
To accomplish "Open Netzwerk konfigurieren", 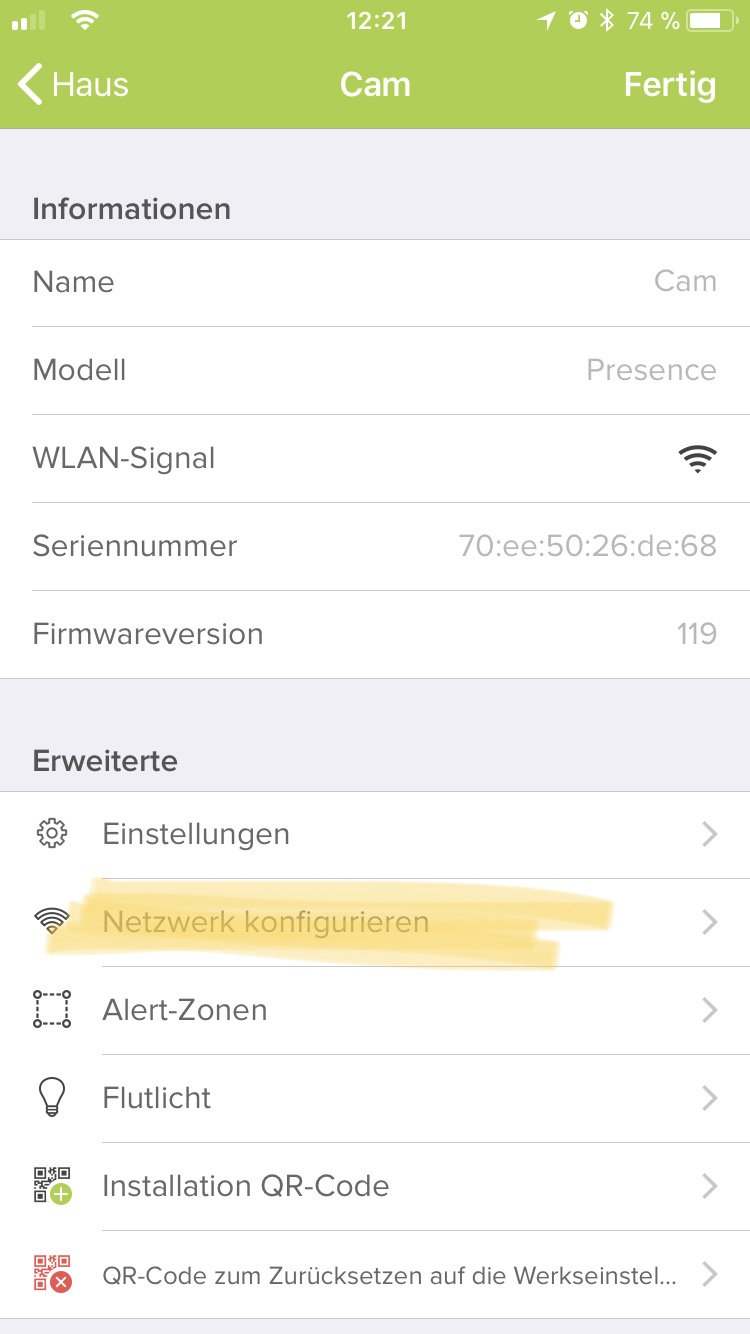I will pos(375,922).
